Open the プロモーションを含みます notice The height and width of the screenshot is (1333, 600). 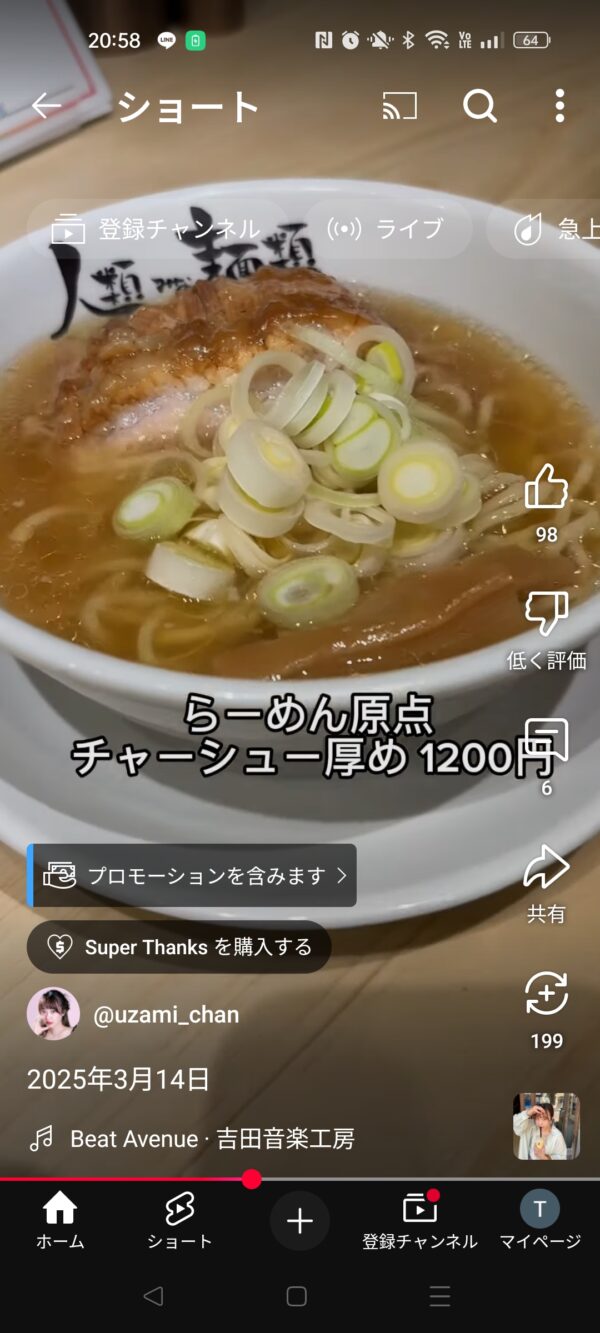click(192, 875)
